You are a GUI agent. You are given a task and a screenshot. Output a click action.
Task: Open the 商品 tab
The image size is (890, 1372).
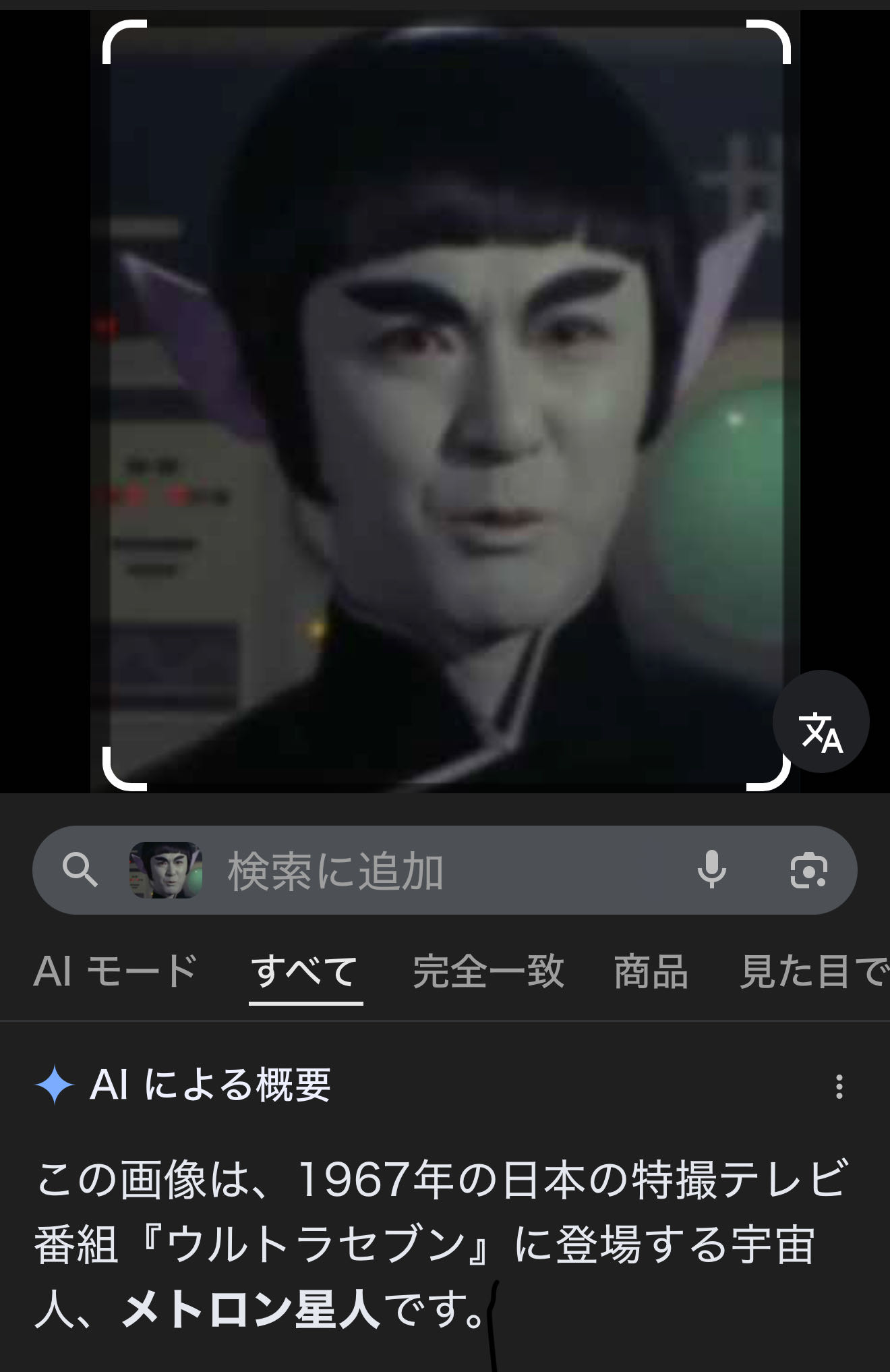click(x=651, y=972)
